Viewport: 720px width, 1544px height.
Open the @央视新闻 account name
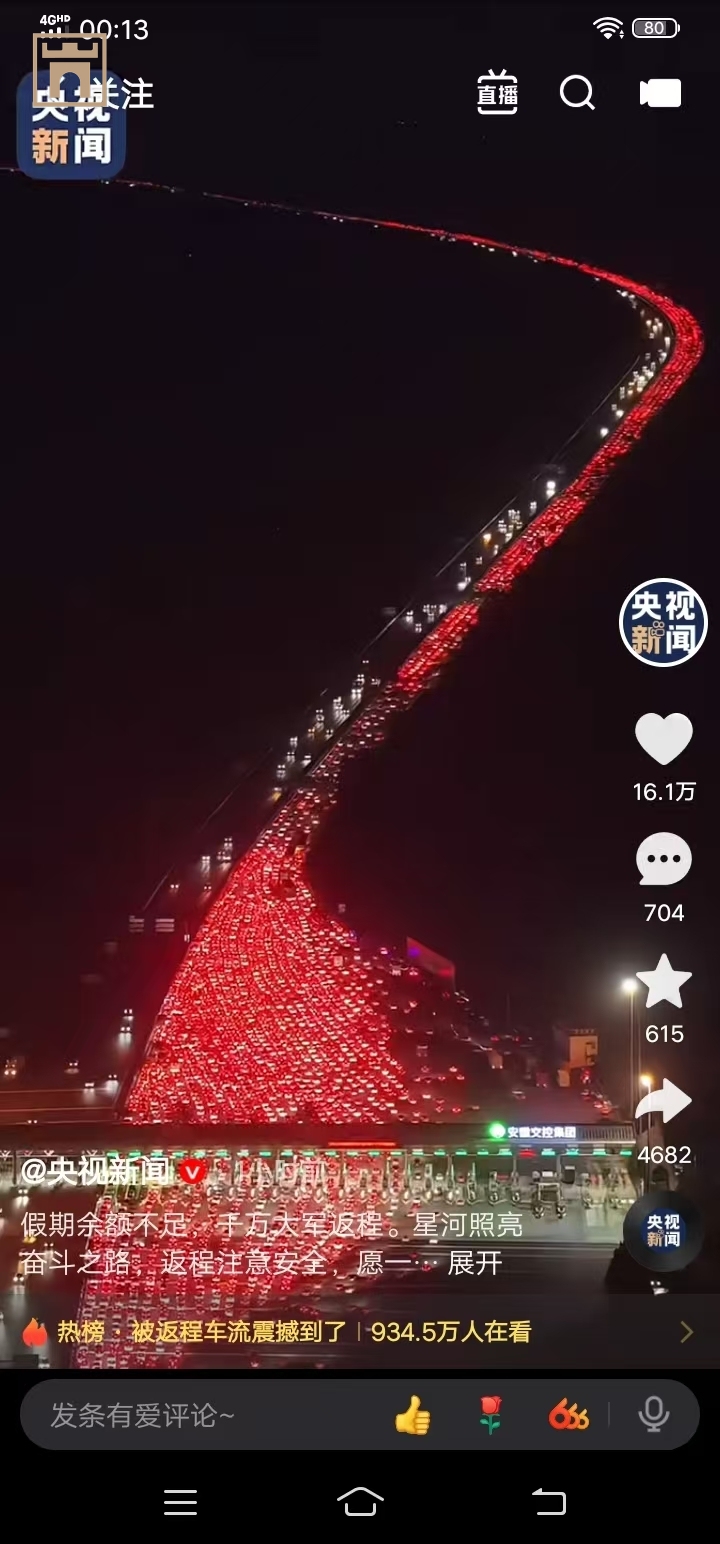pos(95,1172)
